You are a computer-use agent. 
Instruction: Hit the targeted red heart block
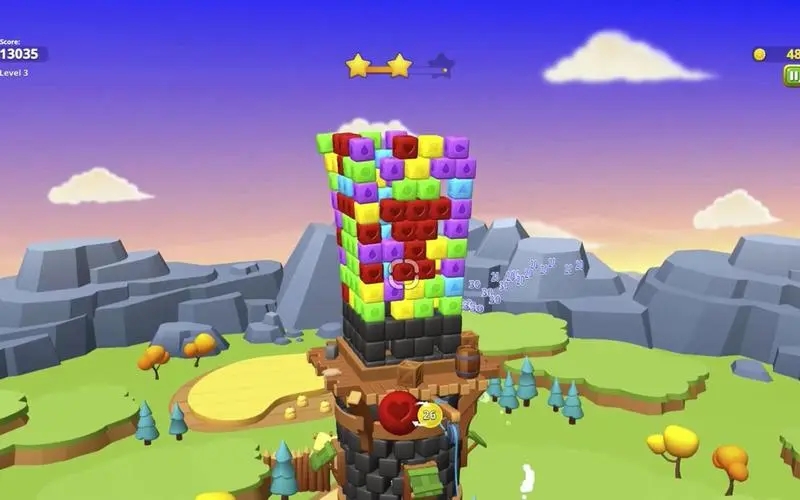pyautogui.click(x=403, y=271)
